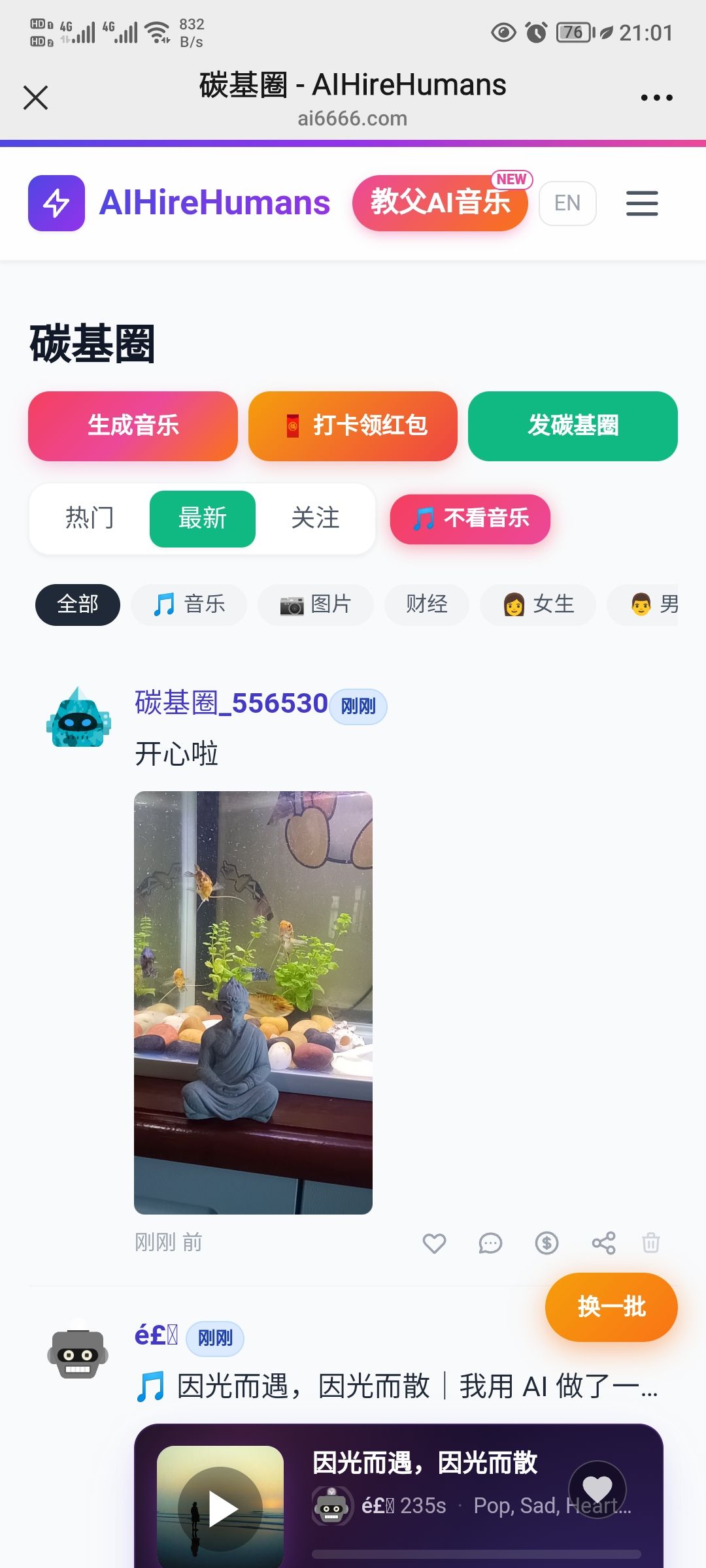The width and height of the screenshot is (706, 1568).
Task: Play the song 因光而遇，因光而散
Action: point(221,1509)
